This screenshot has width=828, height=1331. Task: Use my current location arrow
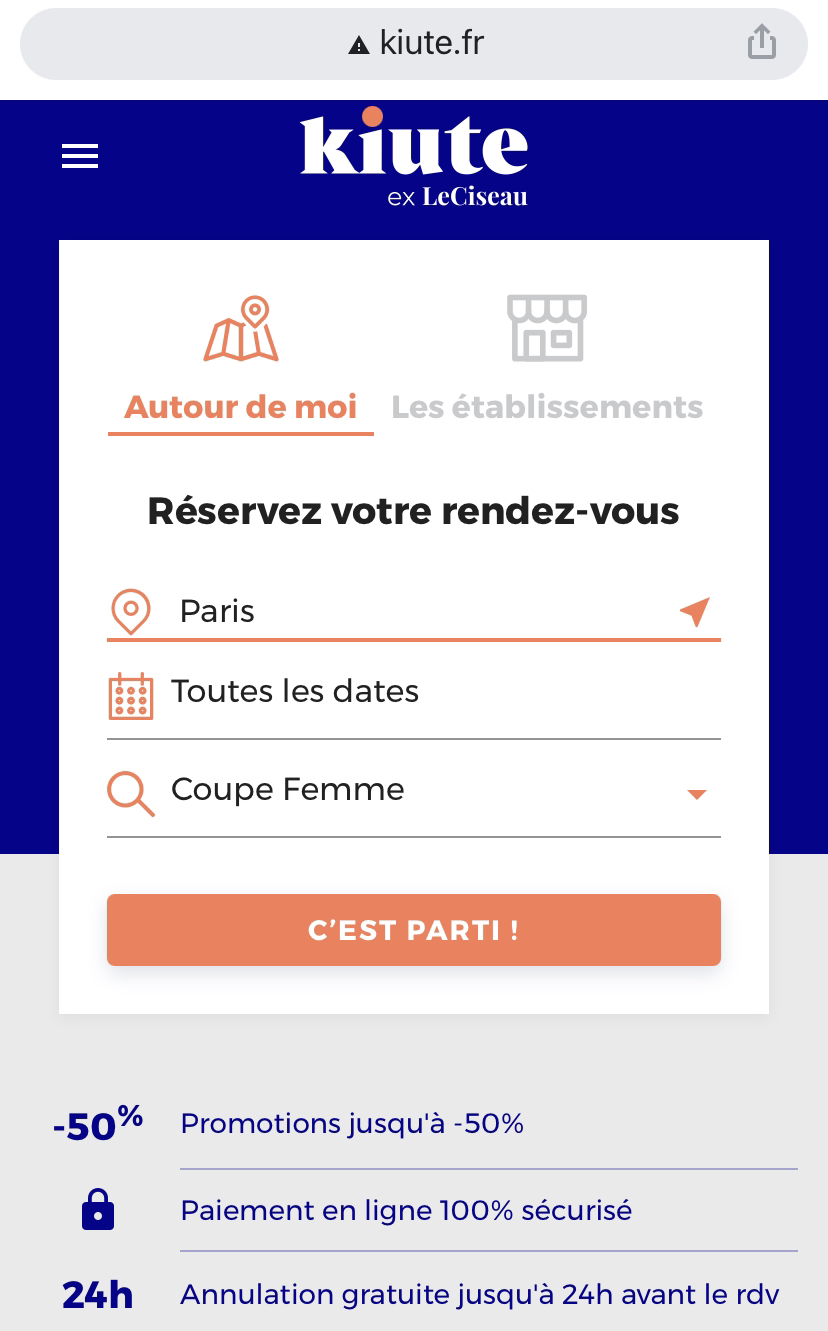694,611
